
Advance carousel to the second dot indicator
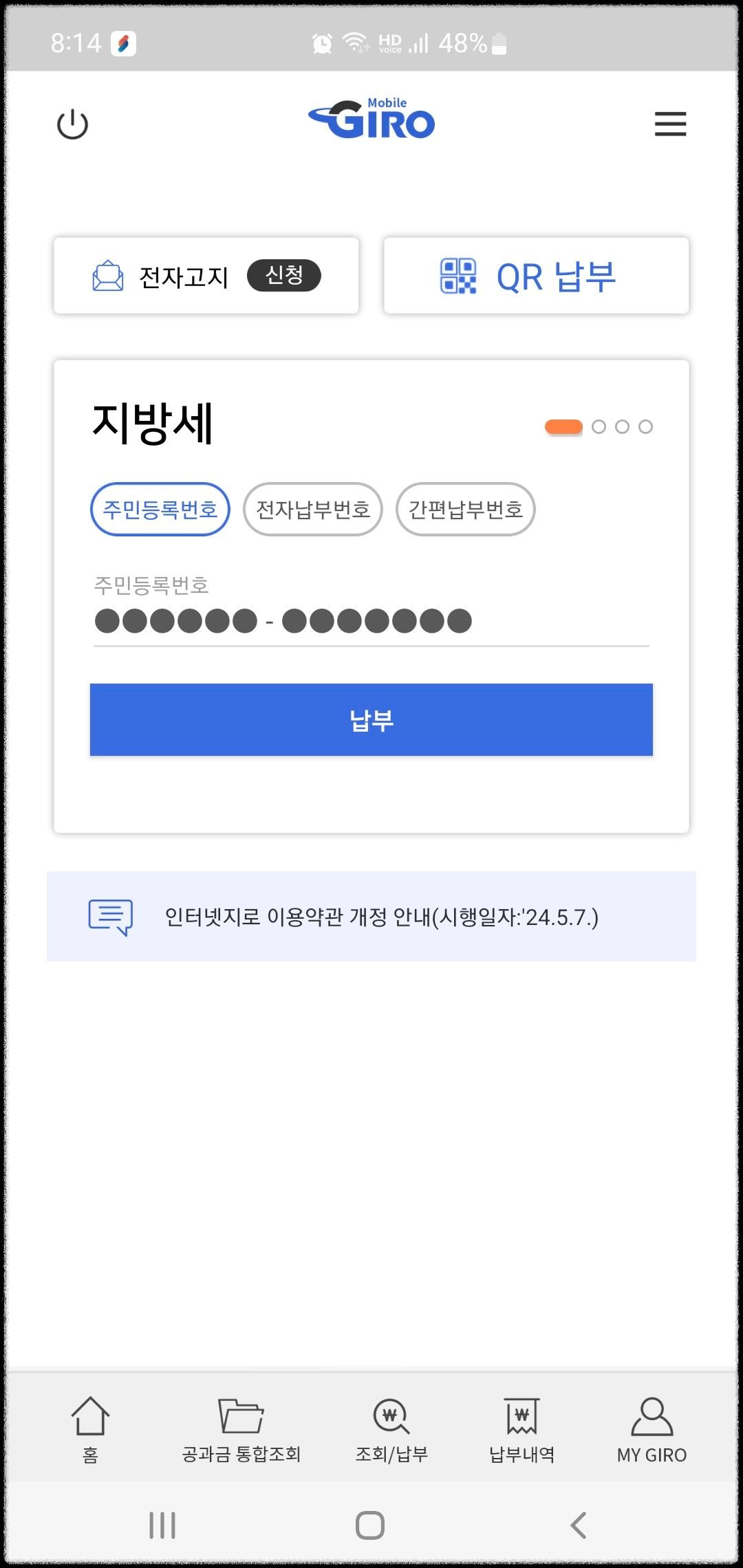tap(600, 426)
